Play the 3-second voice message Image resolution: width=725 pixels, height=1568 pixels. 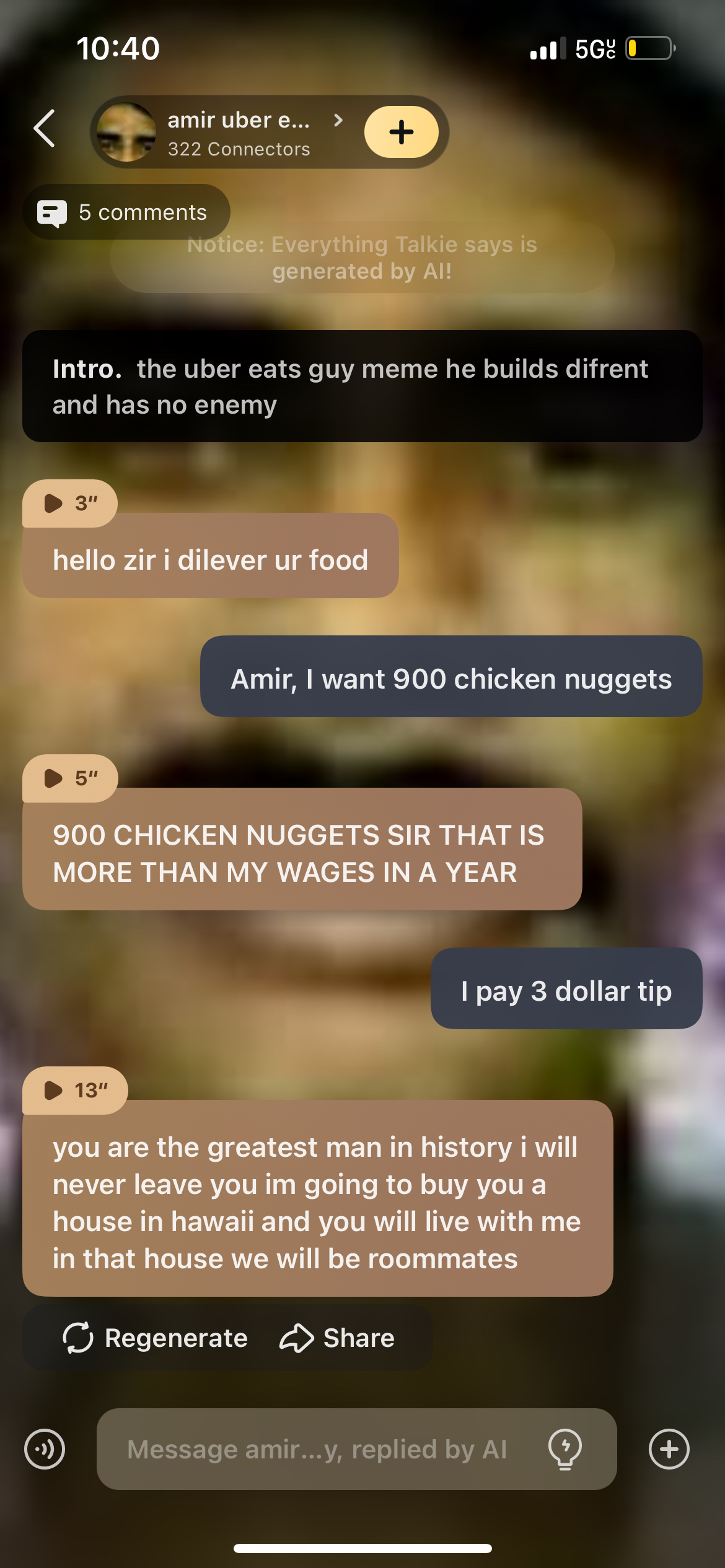click(x=69, y=503)
